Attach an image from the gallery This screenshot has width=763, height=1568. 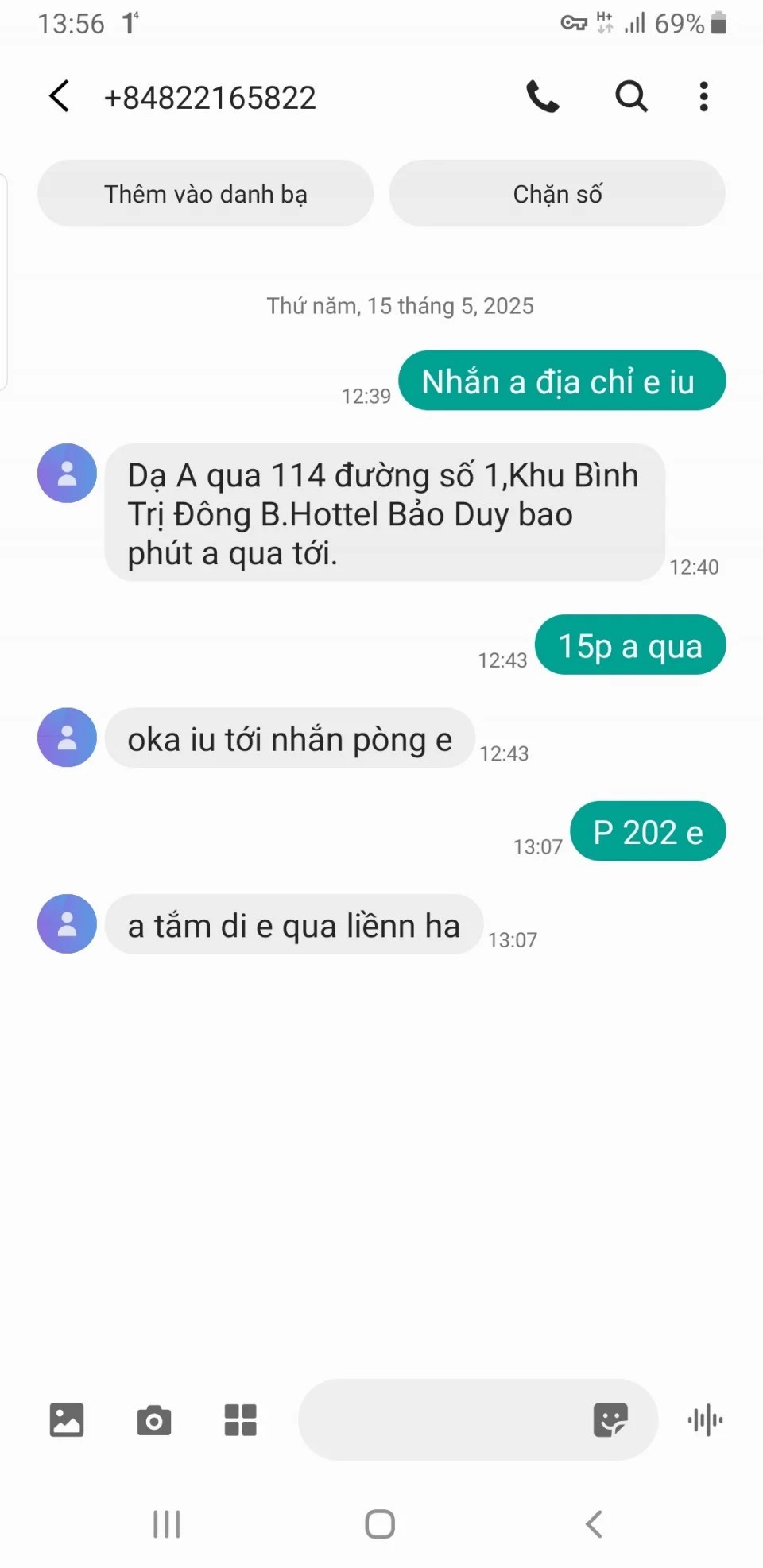[x=67, y=1419]
